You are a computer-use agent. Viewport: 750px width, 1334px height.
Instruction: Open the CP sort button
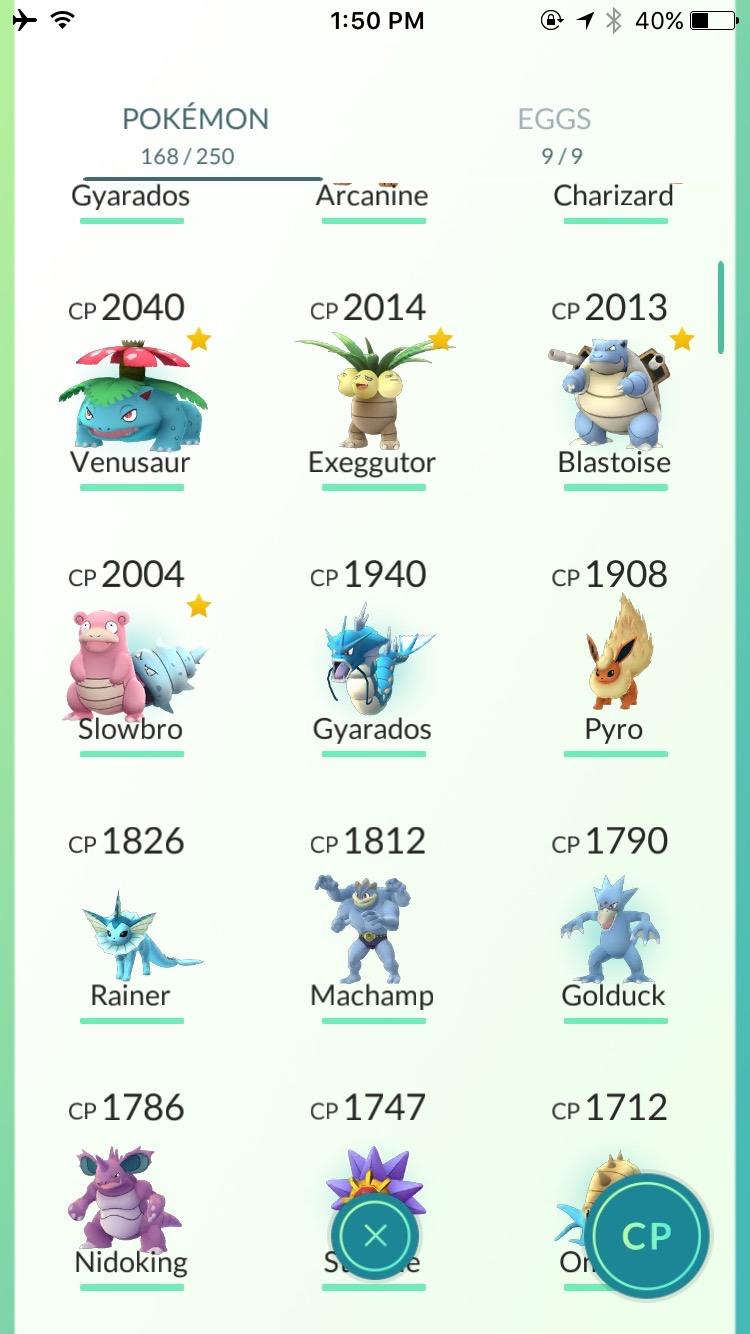point(647,1236)
